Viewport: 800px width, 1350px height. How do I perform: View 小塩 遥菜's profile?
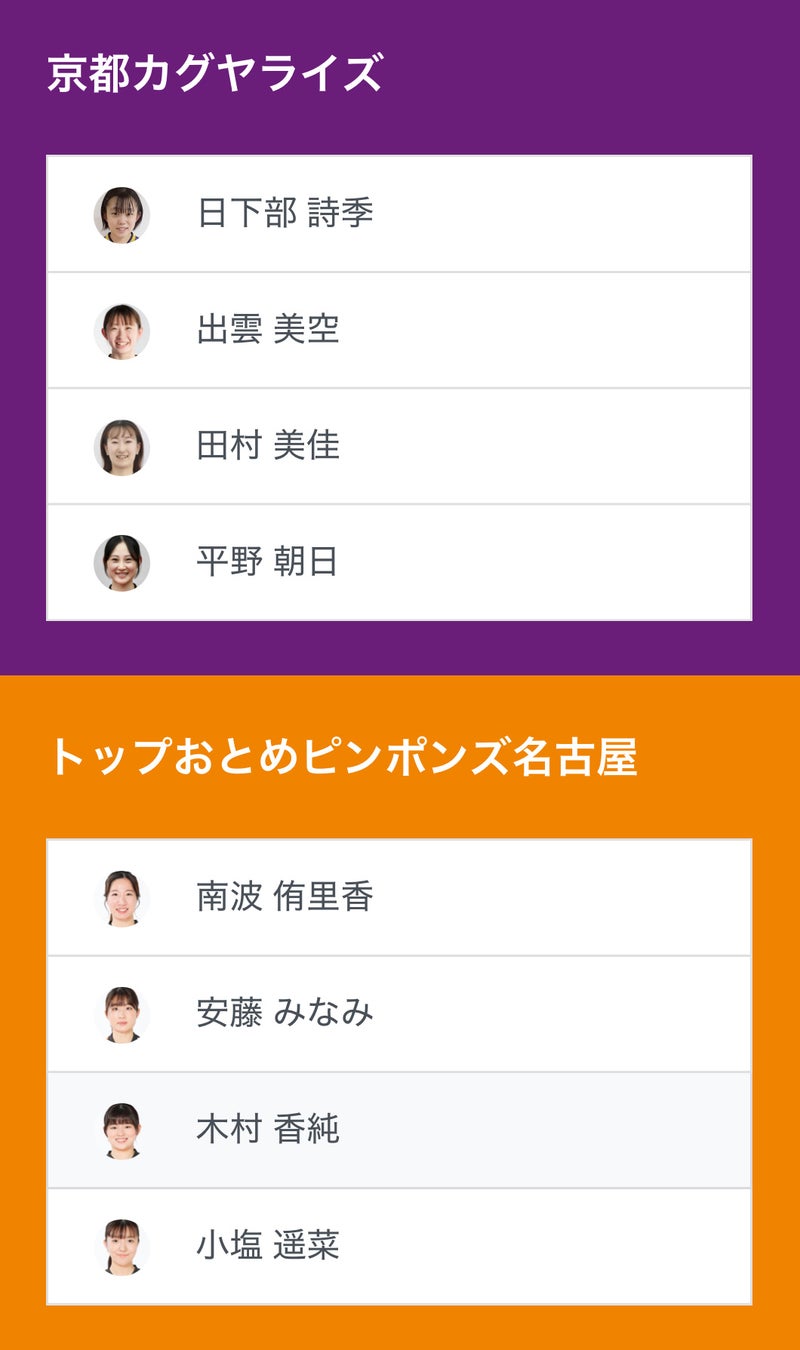click(398, 1246)
